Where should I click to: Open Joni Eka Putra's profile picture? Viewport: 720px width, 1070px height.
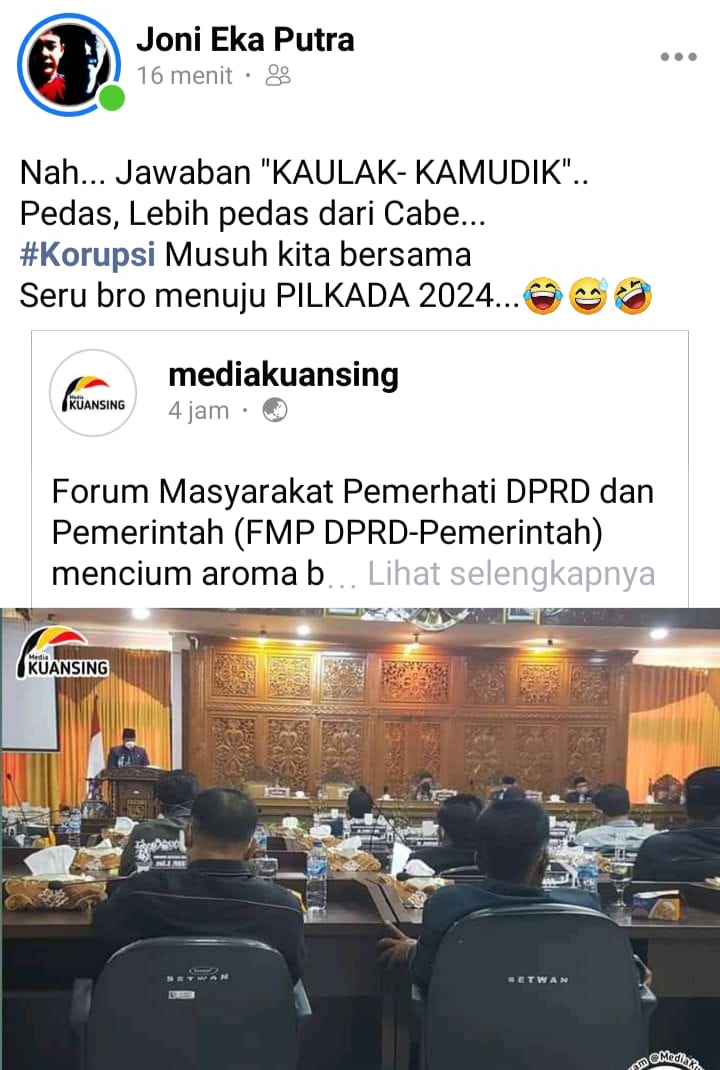click(68, 62)
